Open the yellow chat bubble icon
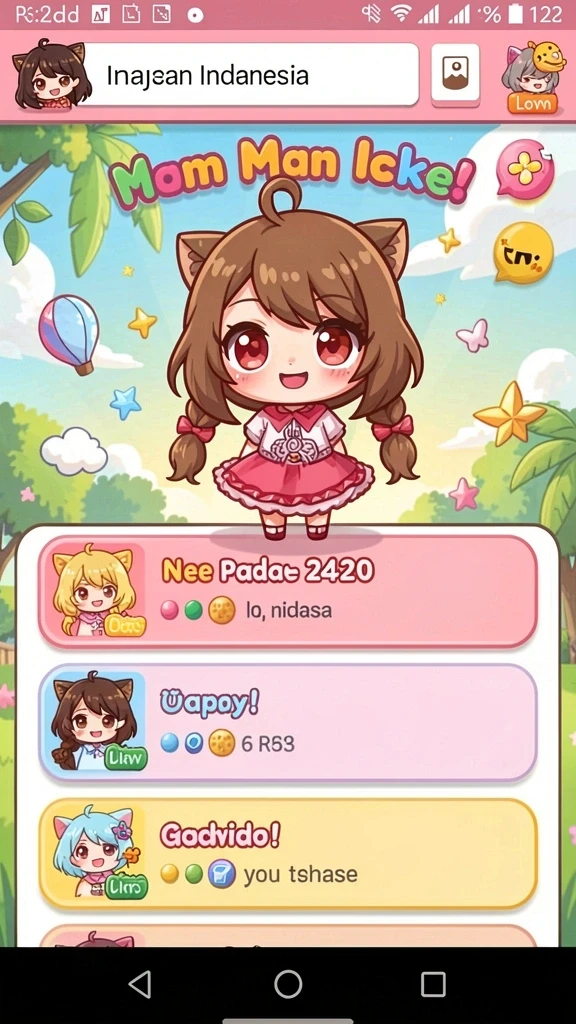Screen dimensions: 576x1024 pos(522,253)
